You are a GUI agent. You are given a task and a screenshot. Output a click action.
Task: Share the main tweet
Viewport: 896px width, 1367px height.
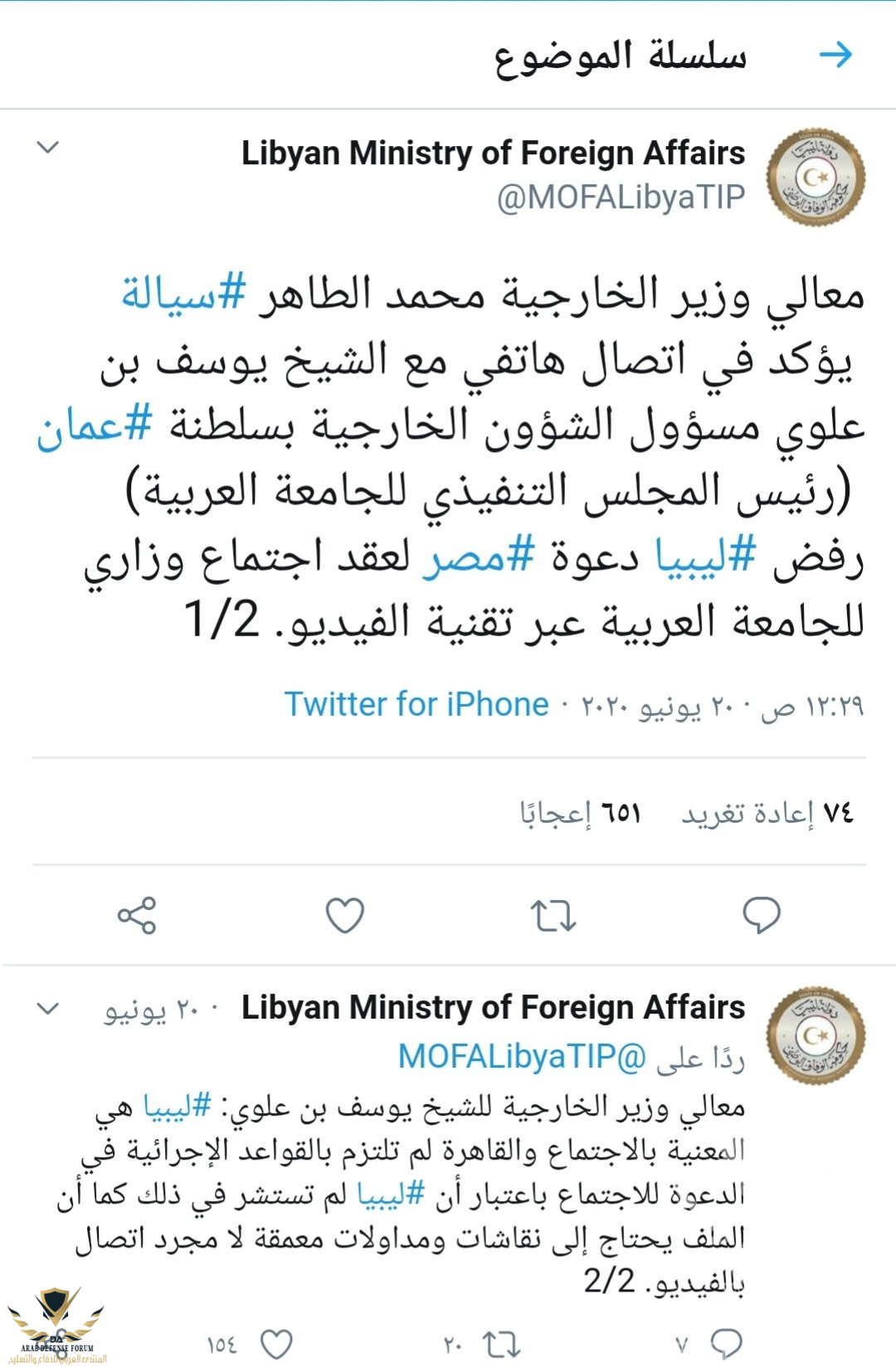[x=137, y=915]
